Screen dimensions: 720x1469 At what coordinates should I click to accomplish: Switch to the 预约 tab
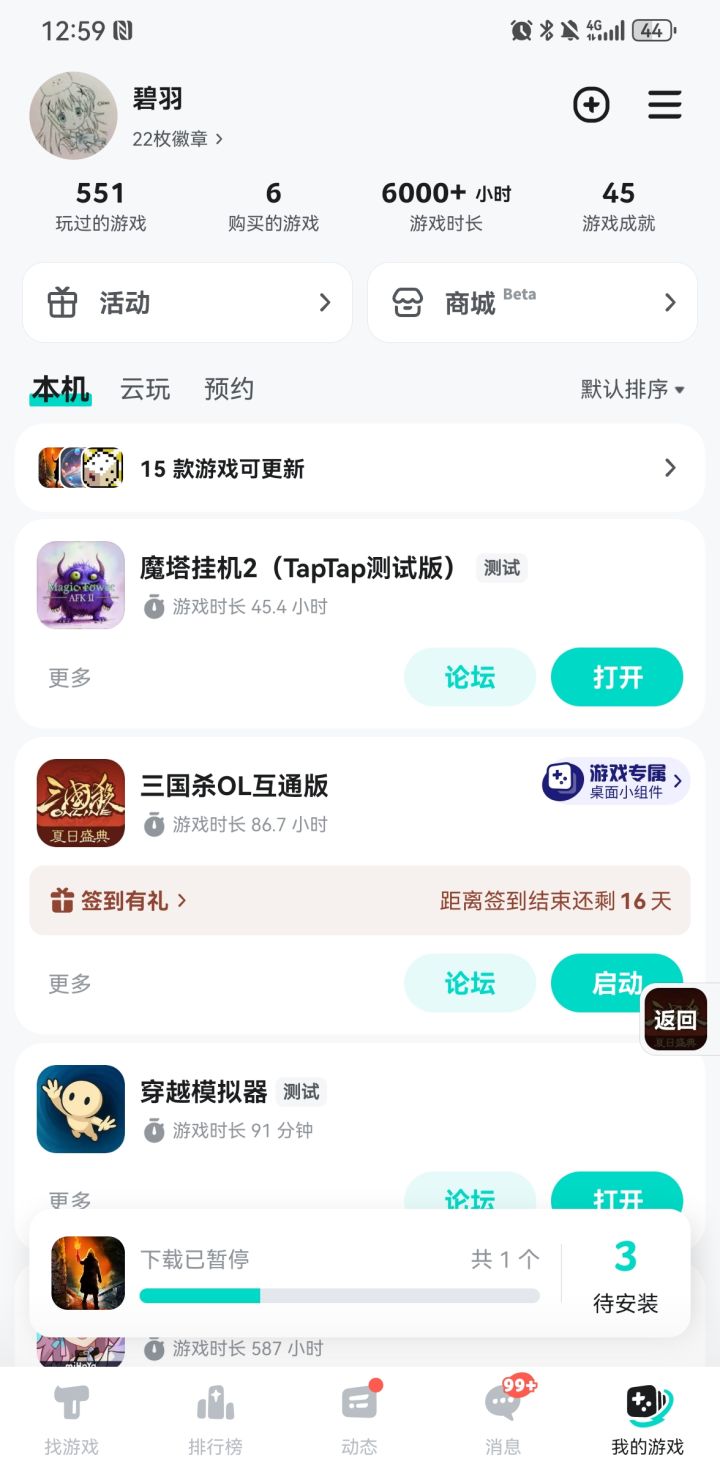point(229,389)
